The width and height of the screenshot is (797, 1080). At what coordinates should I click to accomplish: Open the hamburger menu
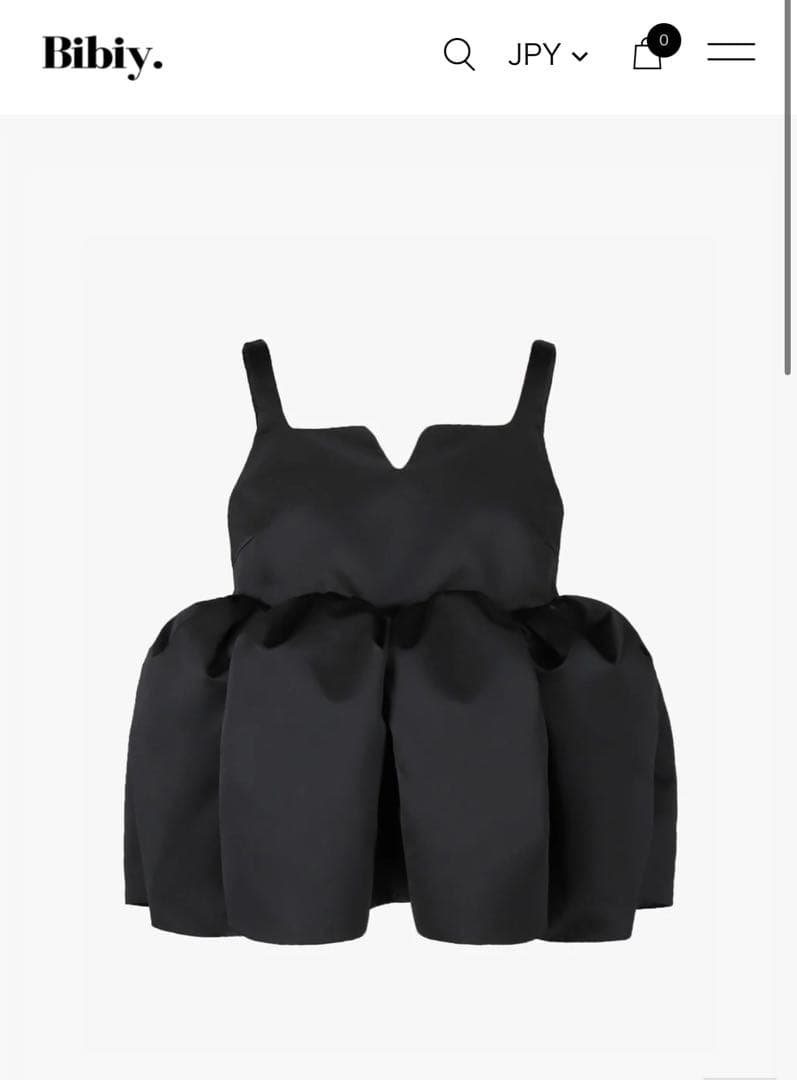731,52
